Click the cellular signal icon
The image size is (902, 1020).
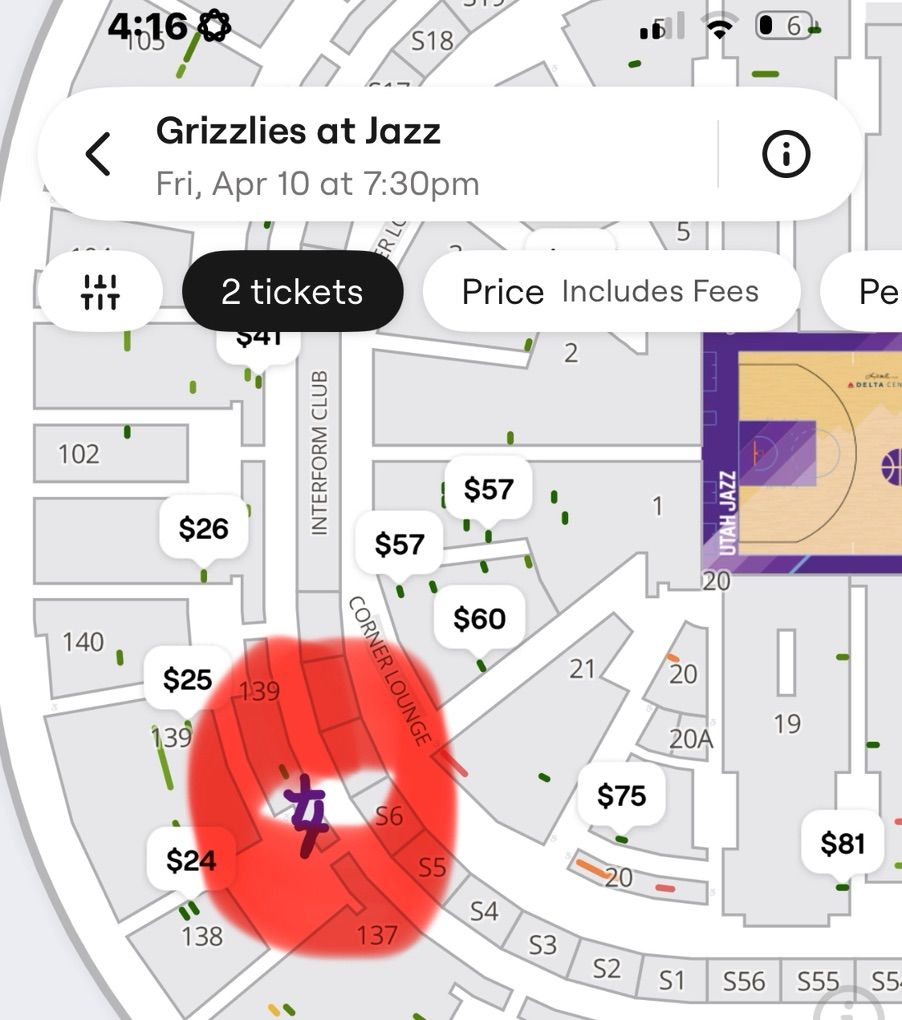tap(651, 30)
